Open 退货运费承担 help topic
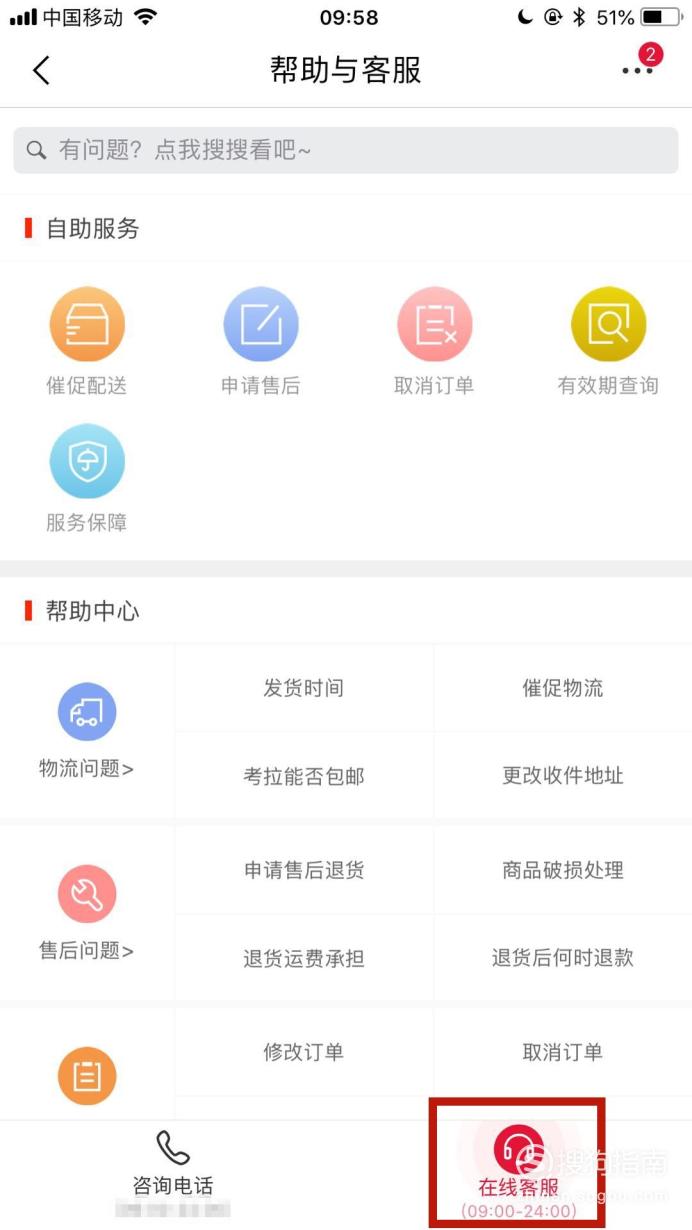This screenshot has height=1230, width=692. pyautogui.click(x=304, y=958)
